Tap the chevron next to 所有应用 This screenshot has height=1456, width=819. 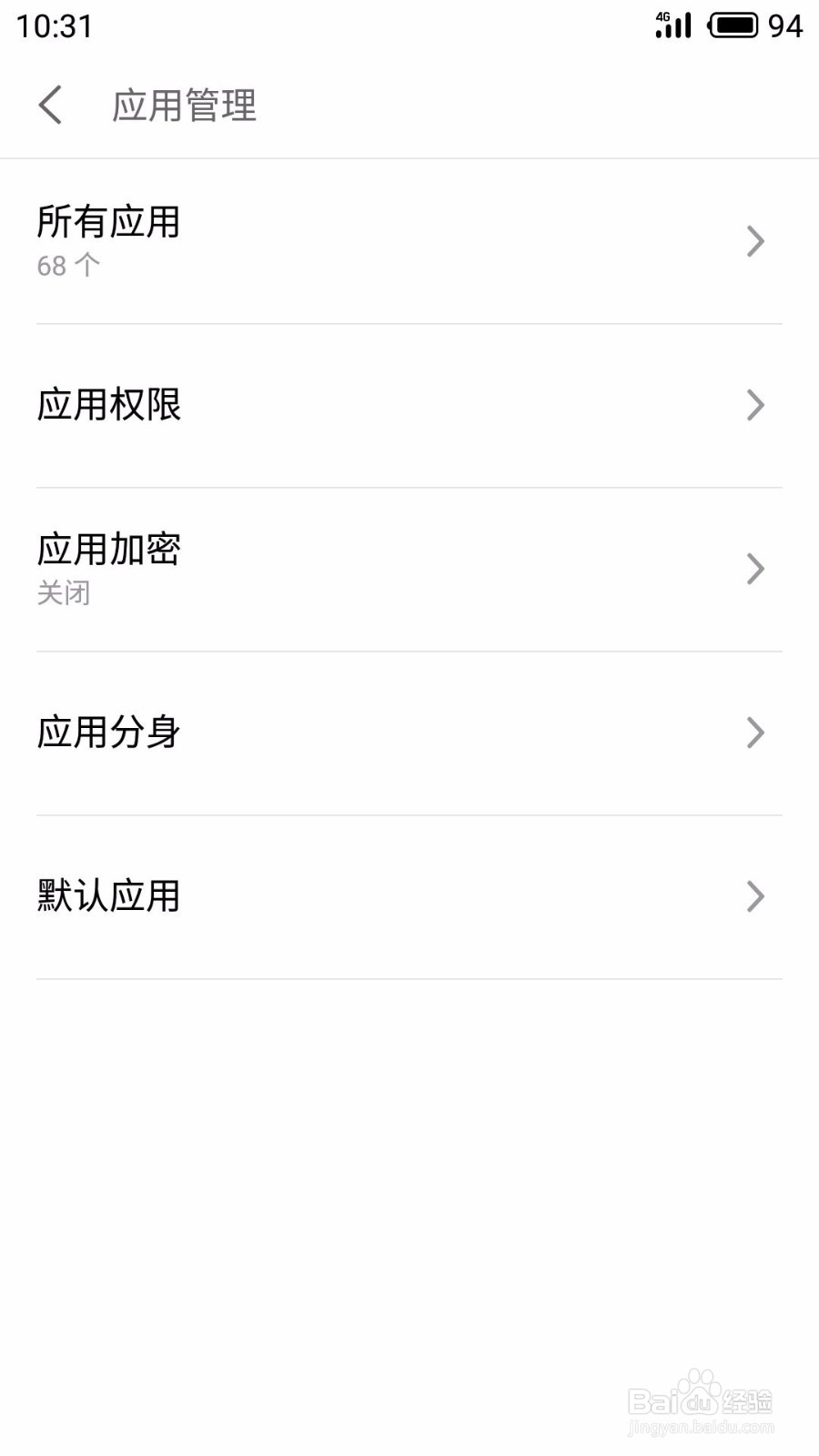pyautogui.click(x=754, y=241)
